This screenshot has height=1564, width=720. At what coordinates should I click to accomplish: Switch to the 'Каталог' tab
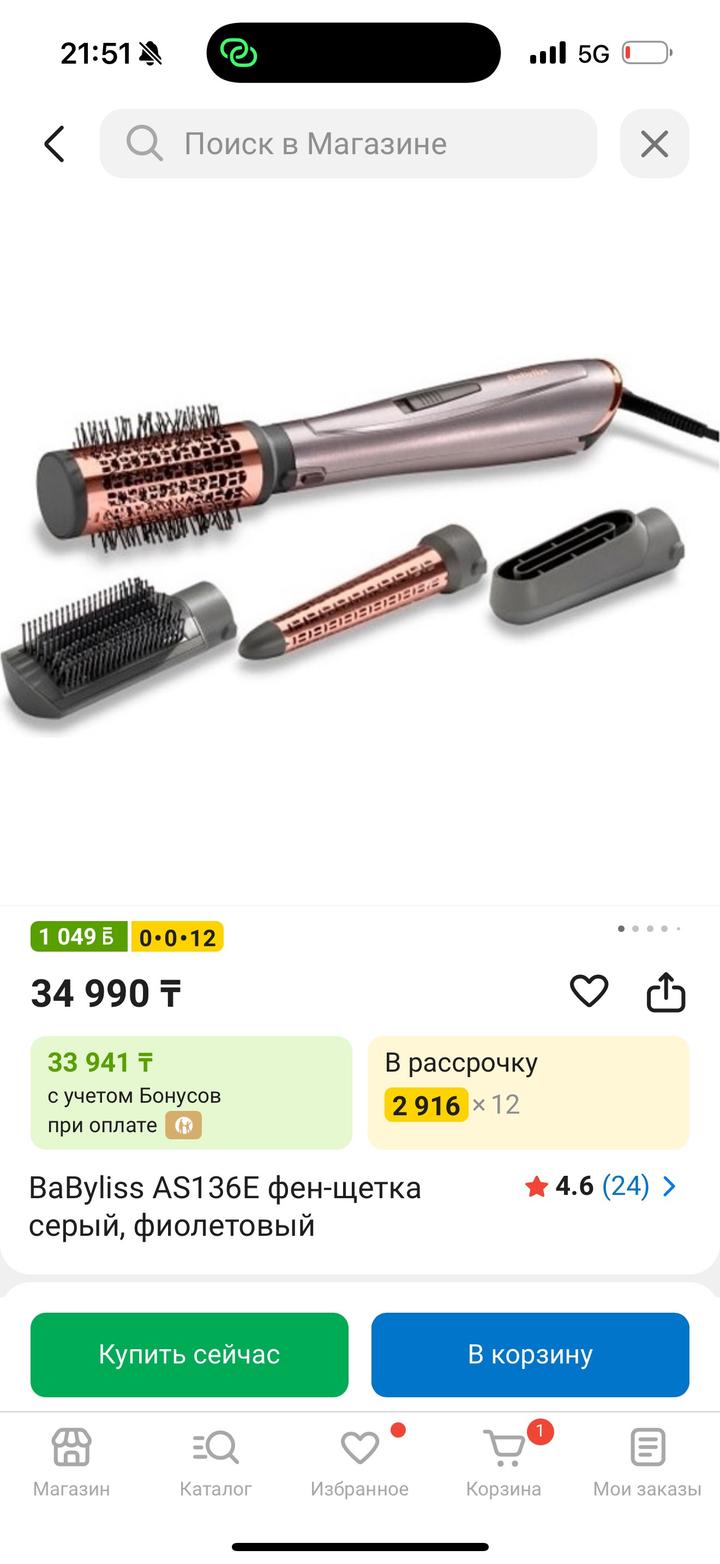coord(216,1462)
